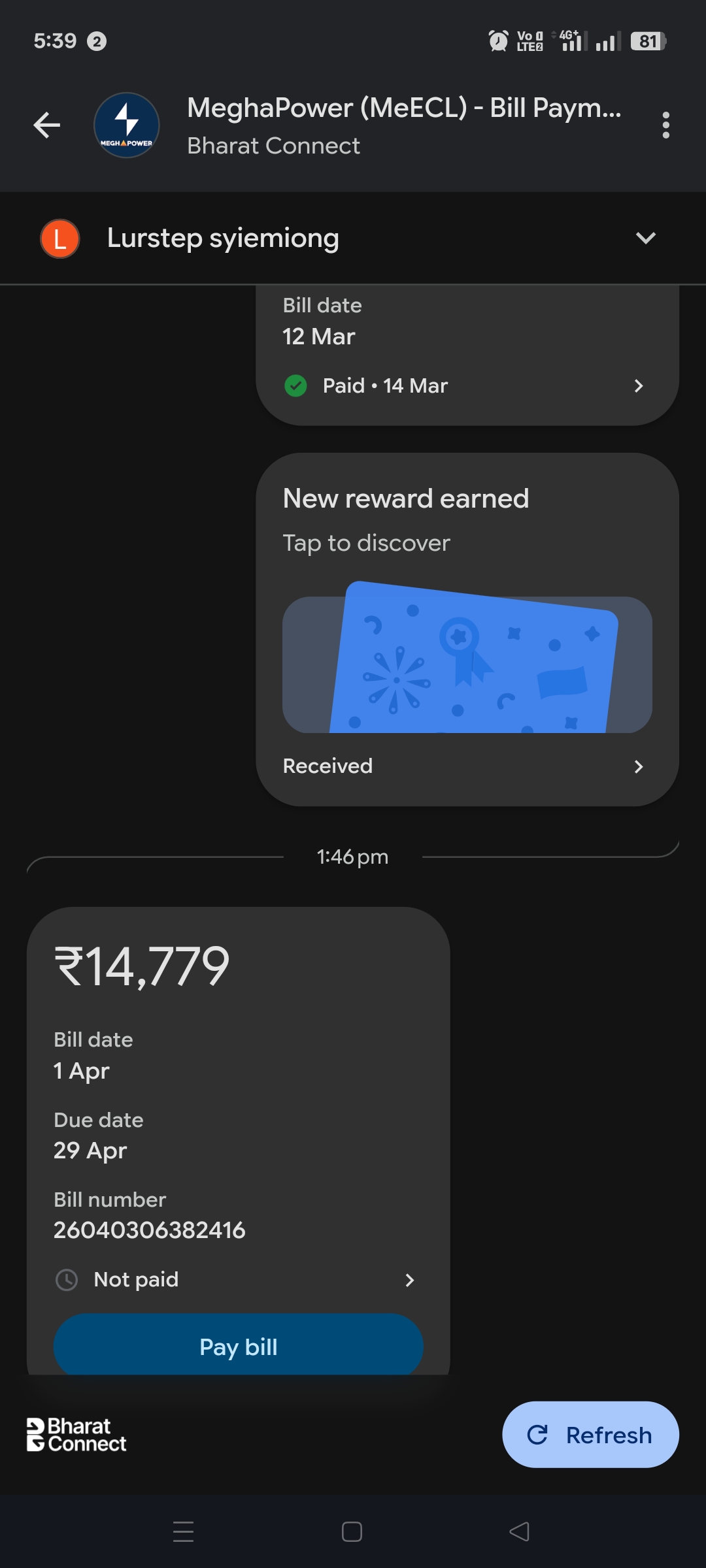The height and width of the screenshot is (1568, 706).
Task: Refresh the bill details
Action: click(x=590, y=1435)
